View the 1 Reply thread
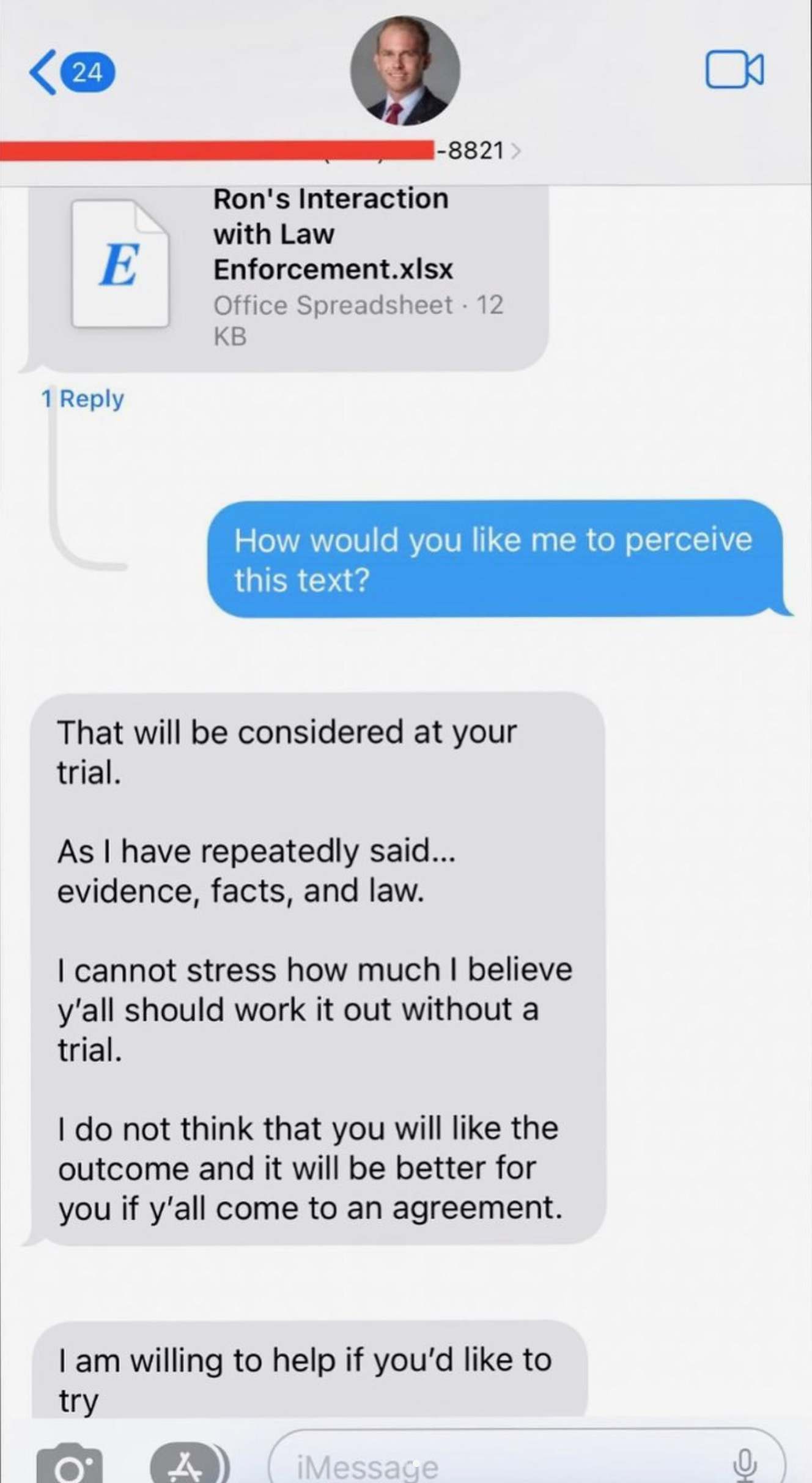Image resolution: width=812 pixels, height=1483 pixels. pos(83,399)
